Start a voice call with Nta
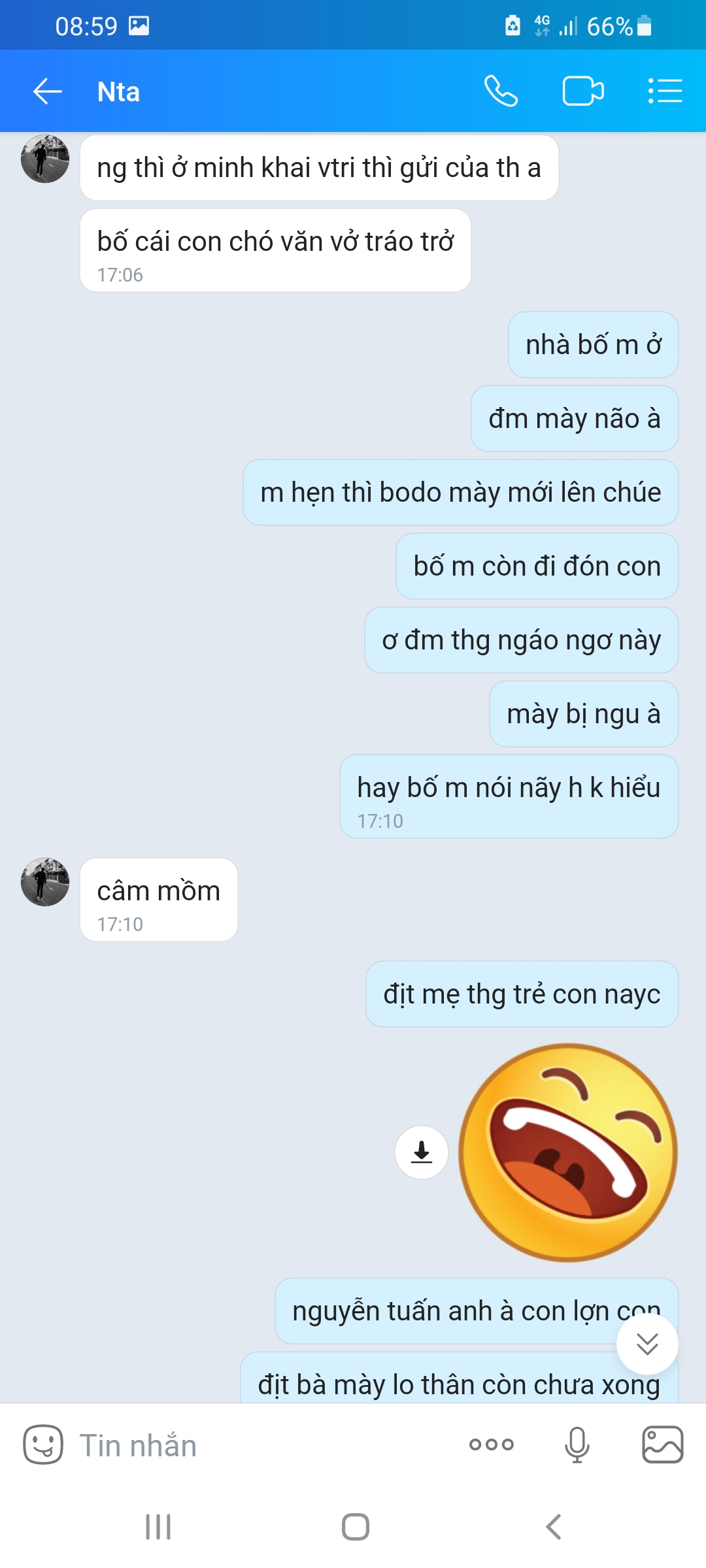Image resolution: width=706 pixels, height=1568 pixels. (x=501, y=91)
